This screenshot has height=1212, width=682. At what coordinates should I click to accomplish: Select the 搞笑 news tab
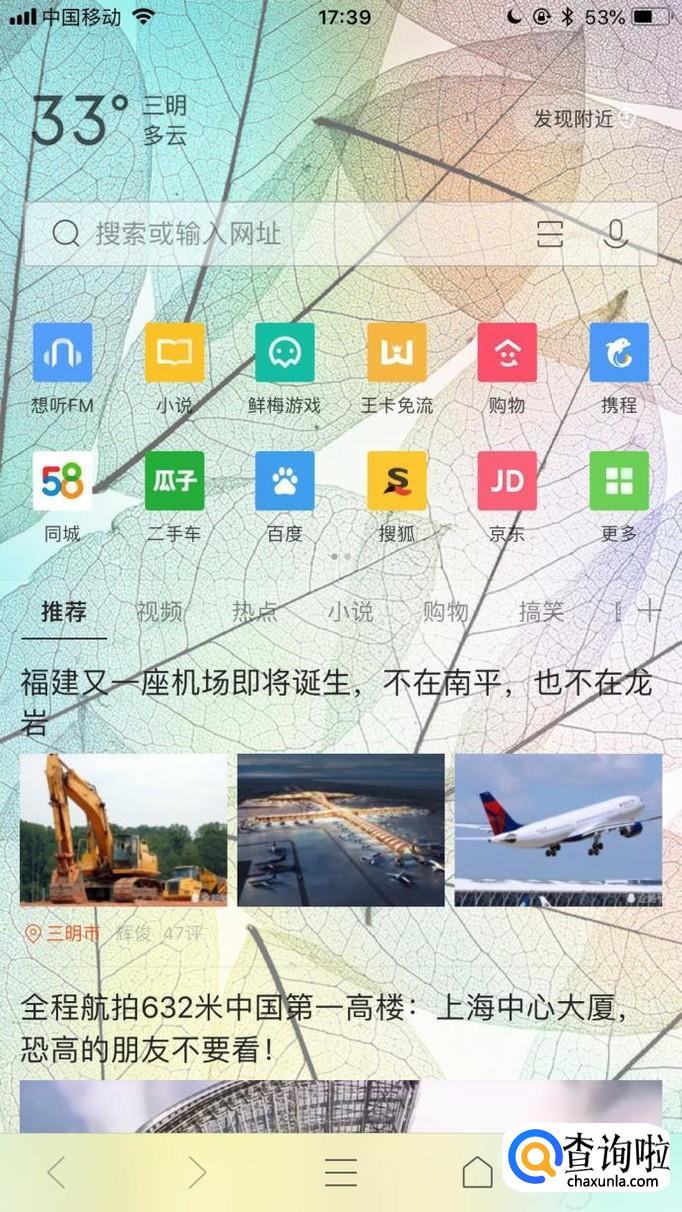pyautogui.click(x=541, y=612)
